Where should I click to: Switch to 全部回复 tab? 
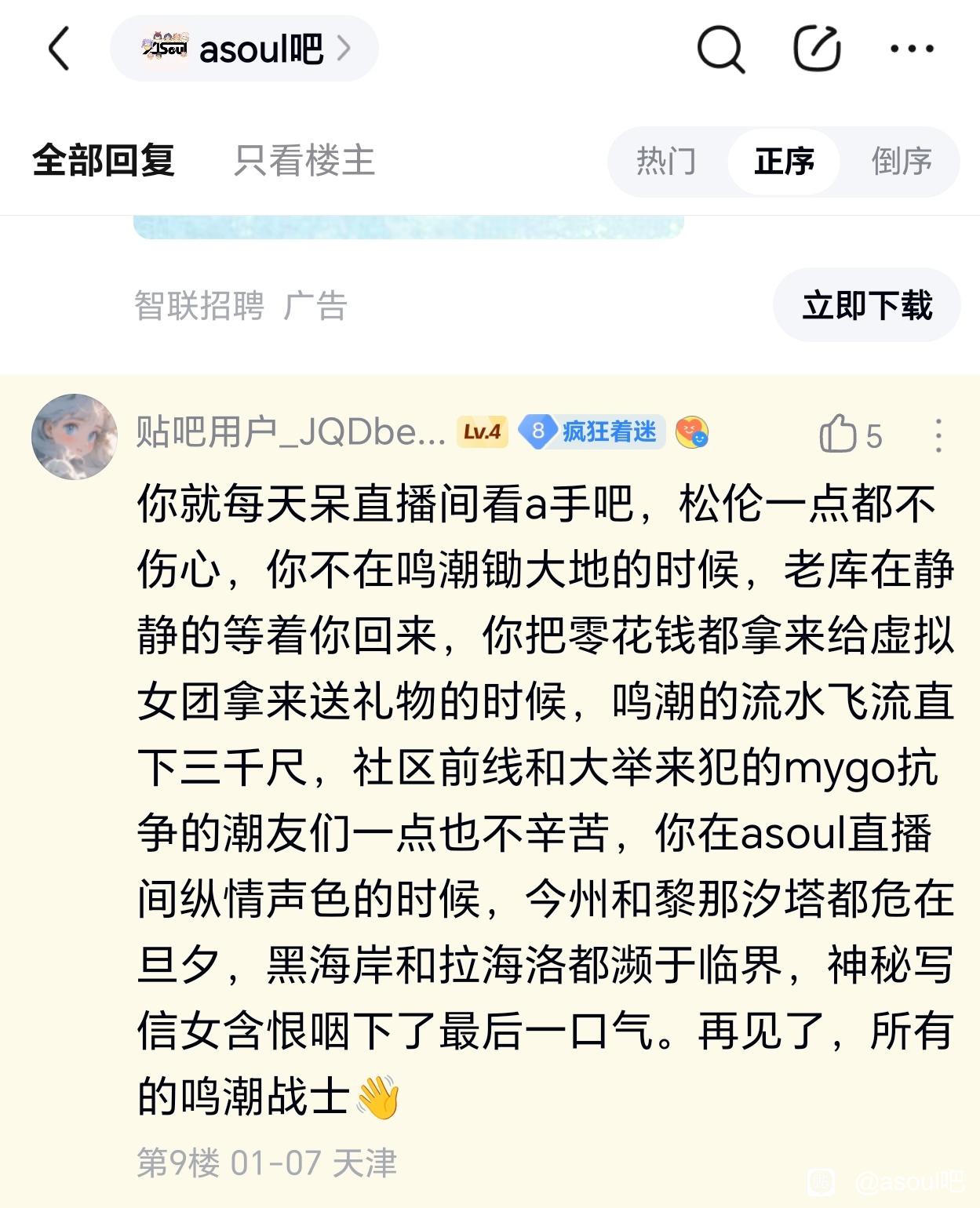[103, 161]
